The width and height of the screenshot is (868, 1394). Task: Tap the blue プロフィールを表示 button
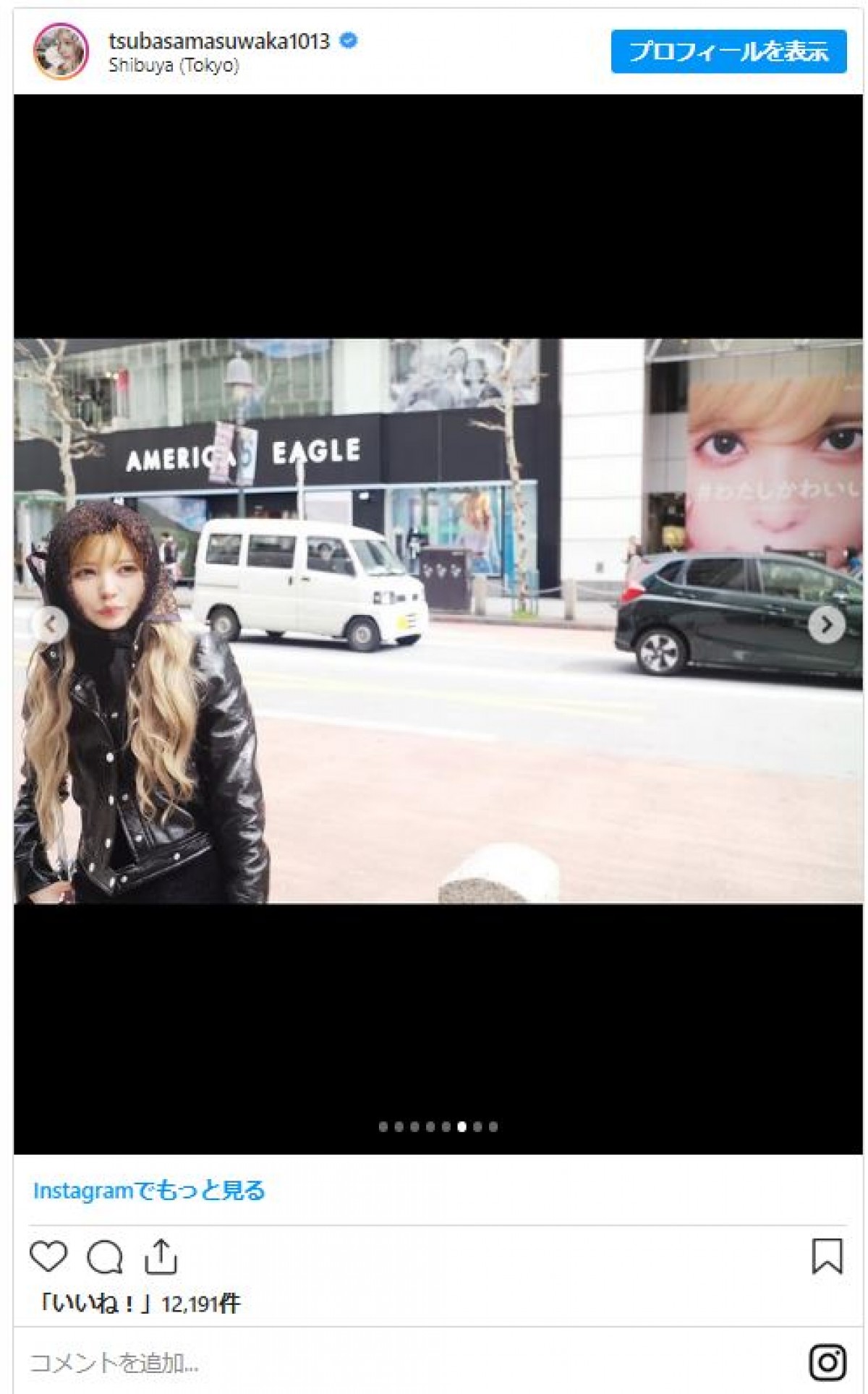click(728, 51)
